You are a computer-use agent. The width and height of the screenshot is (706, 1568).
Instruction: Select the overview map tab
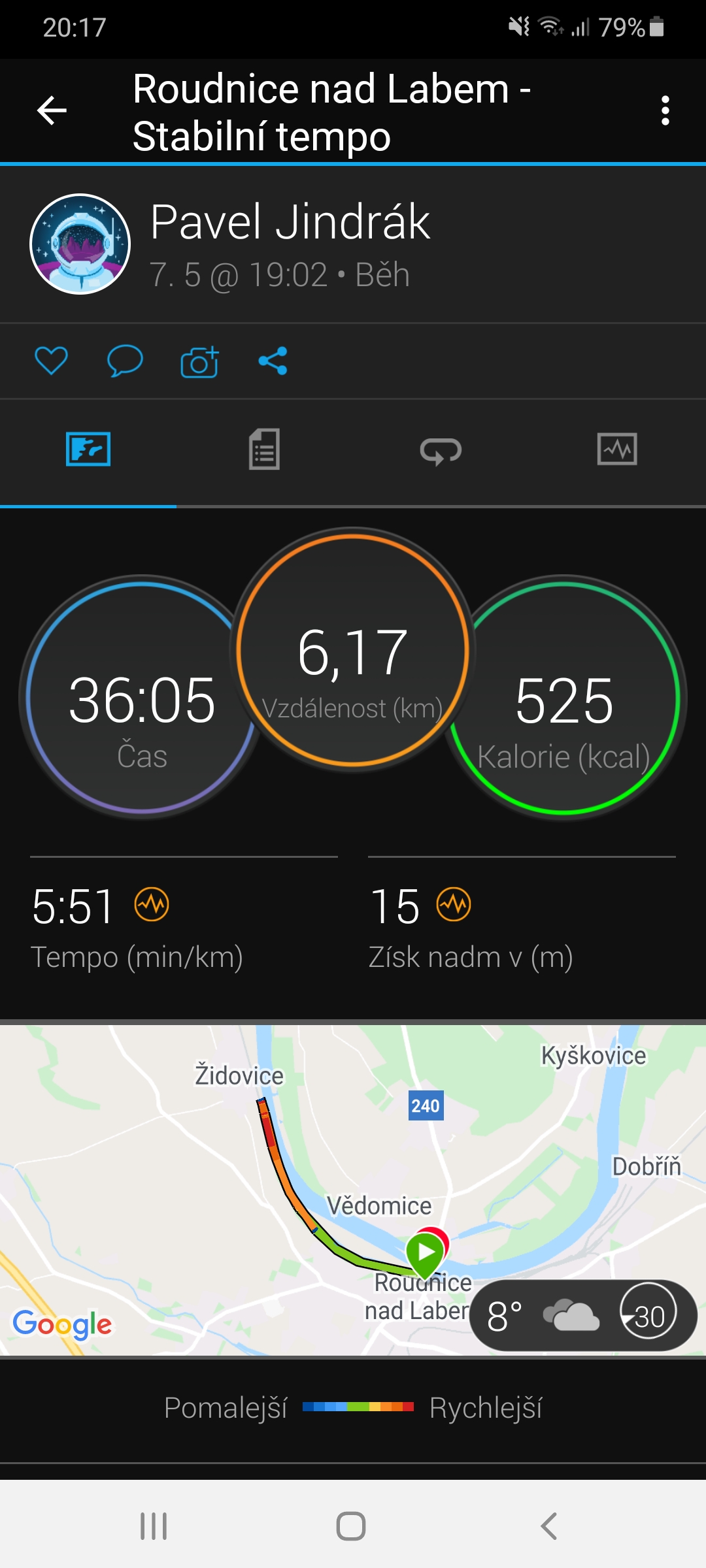[x=88, y=449]
